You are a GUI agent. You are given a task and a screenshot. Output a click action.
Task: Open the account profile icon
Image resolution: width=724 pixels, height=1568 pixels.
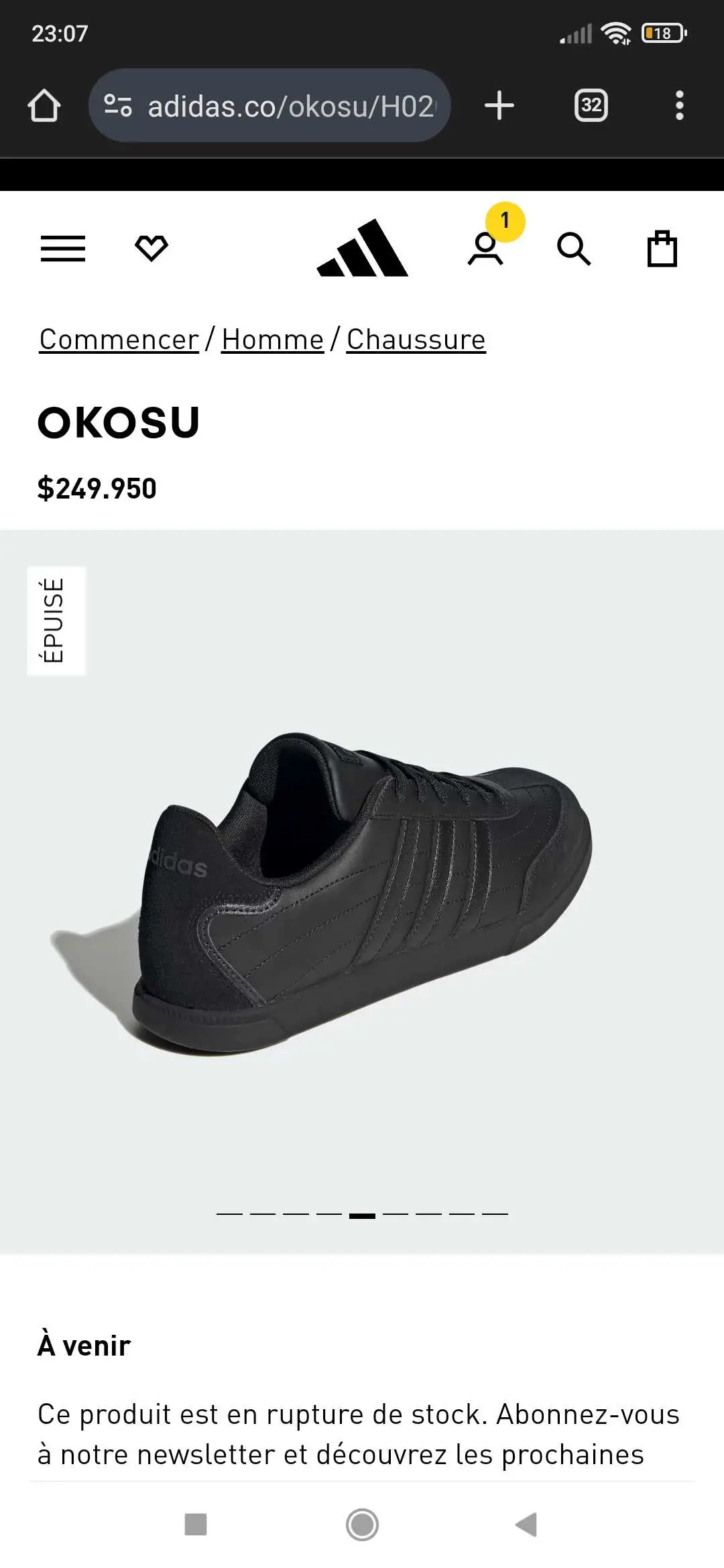(x=485, y=249)
